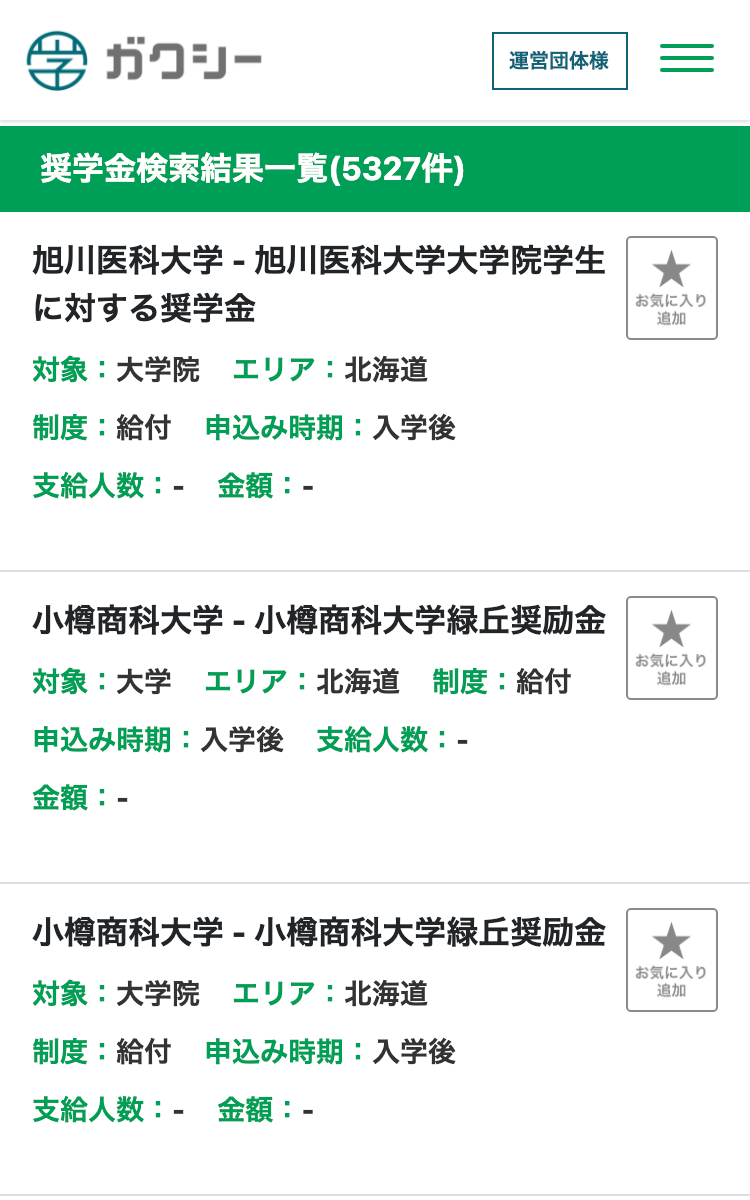Open 小樽商科大学緑丘奨励金 result for 大学

[x=319, y=621]
